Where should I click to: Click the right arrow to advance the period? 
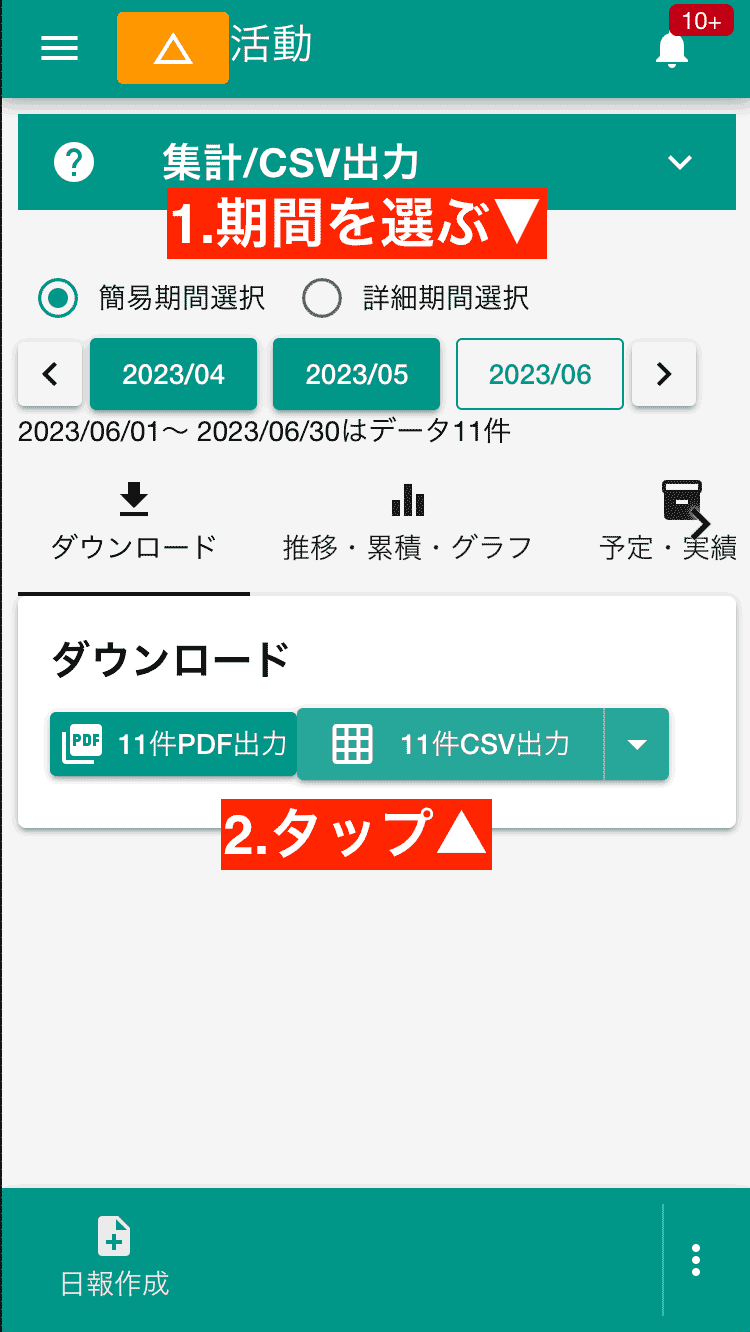click(x=664, y=374)
